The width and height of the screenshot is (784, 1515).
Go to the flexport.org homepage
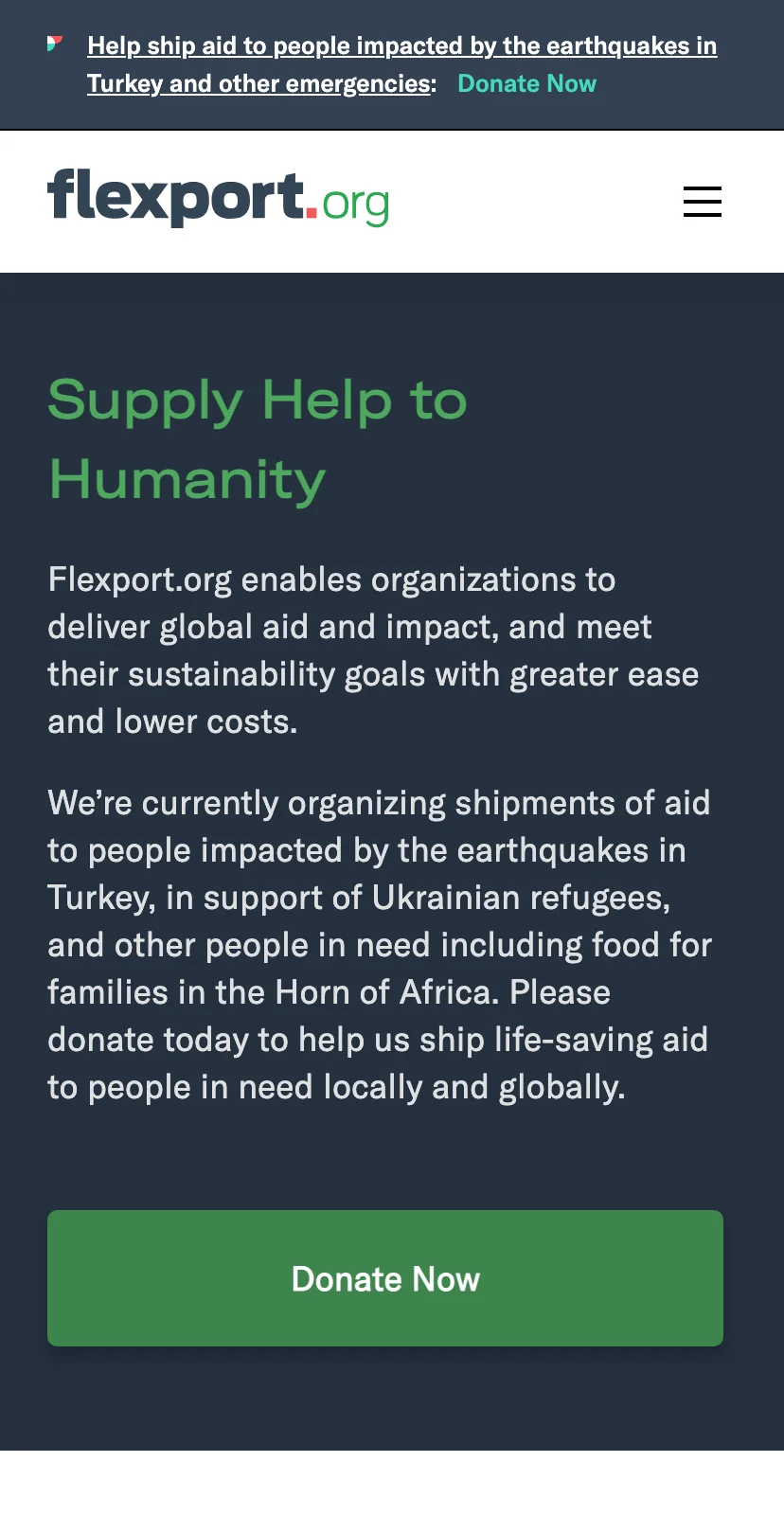click(x=218, y=198)
